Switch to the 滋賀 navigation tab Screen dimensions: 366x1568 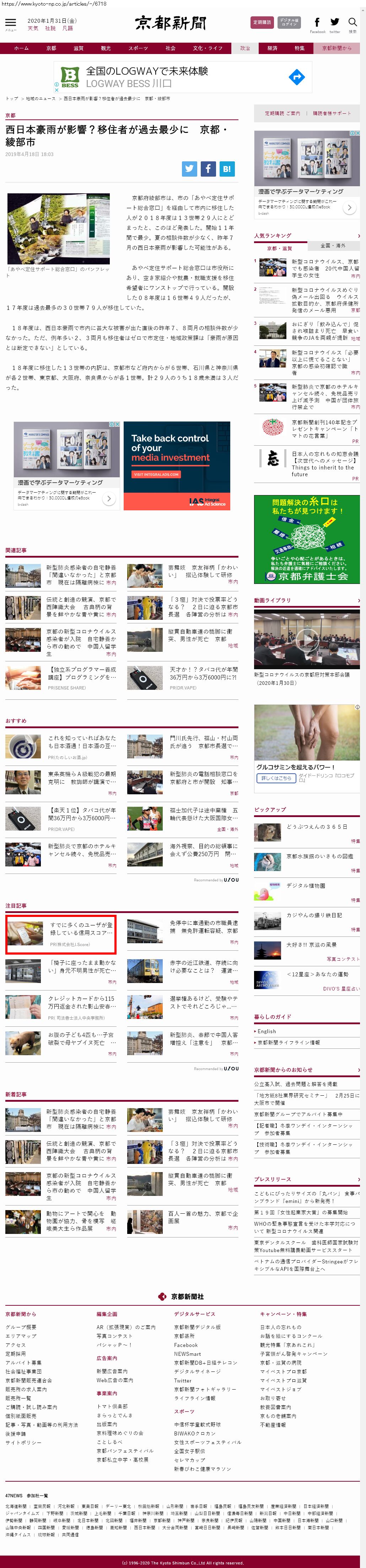(79, 48)
